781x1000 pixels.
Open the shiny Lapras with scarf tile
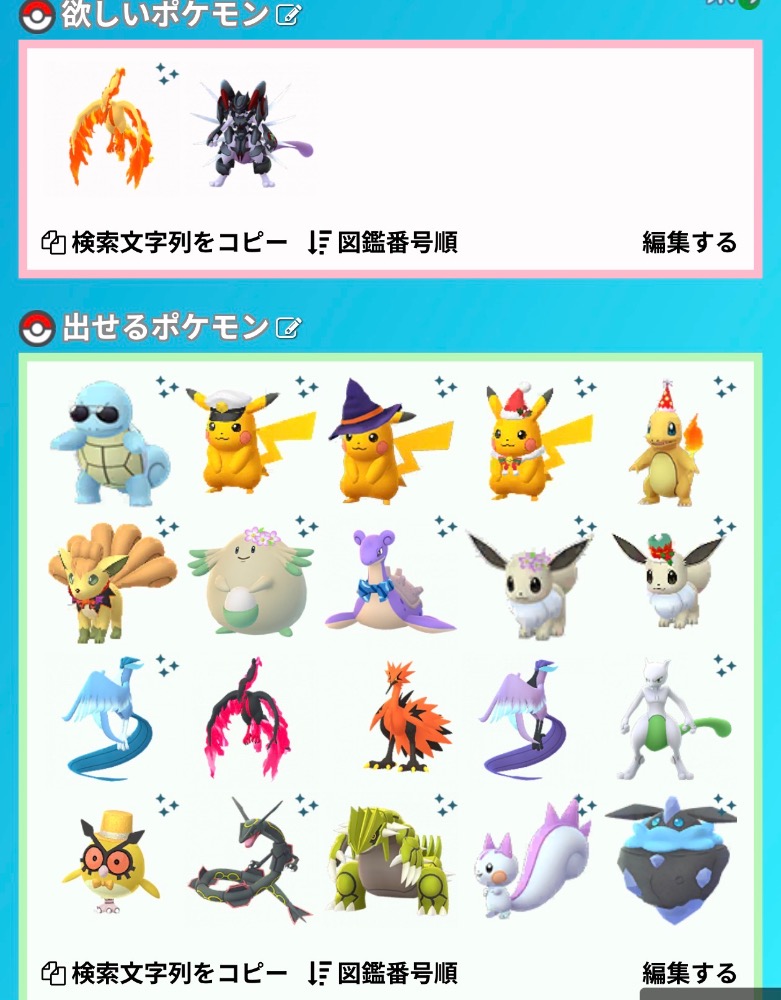point(388,582)
